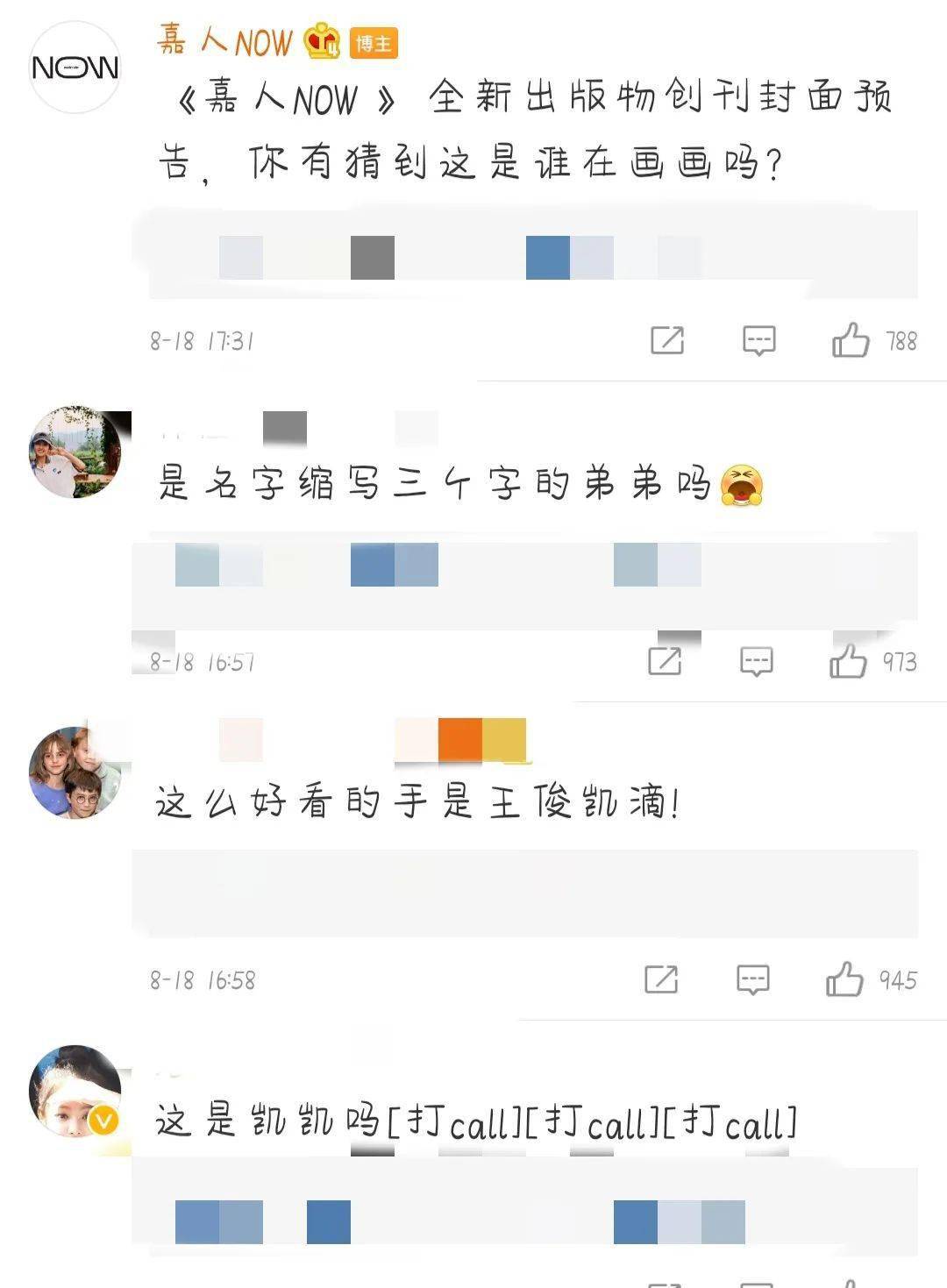Open the 嘉人NOW profile avatar
This screenshot has height=1288, width=947.
(75, 68)
